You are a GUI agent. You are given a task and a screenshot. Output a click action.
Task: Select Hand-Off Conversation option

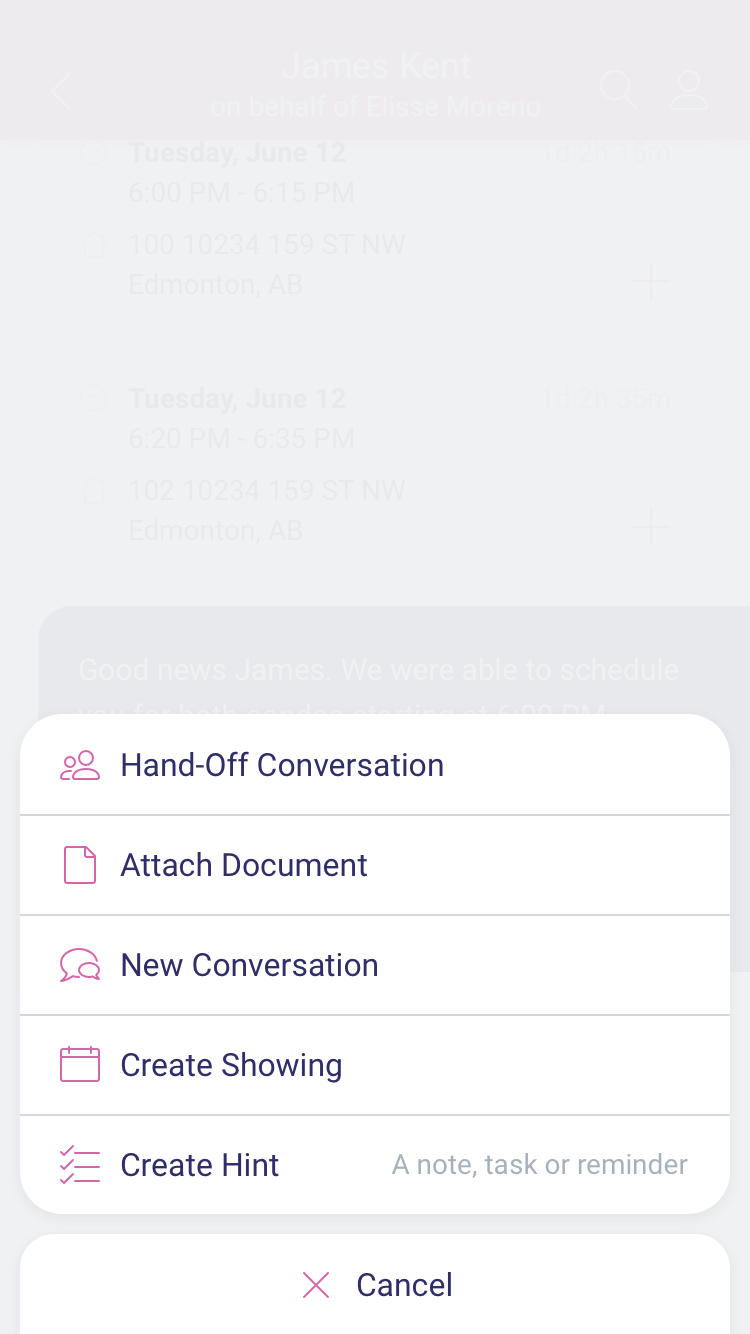[375, 765]
